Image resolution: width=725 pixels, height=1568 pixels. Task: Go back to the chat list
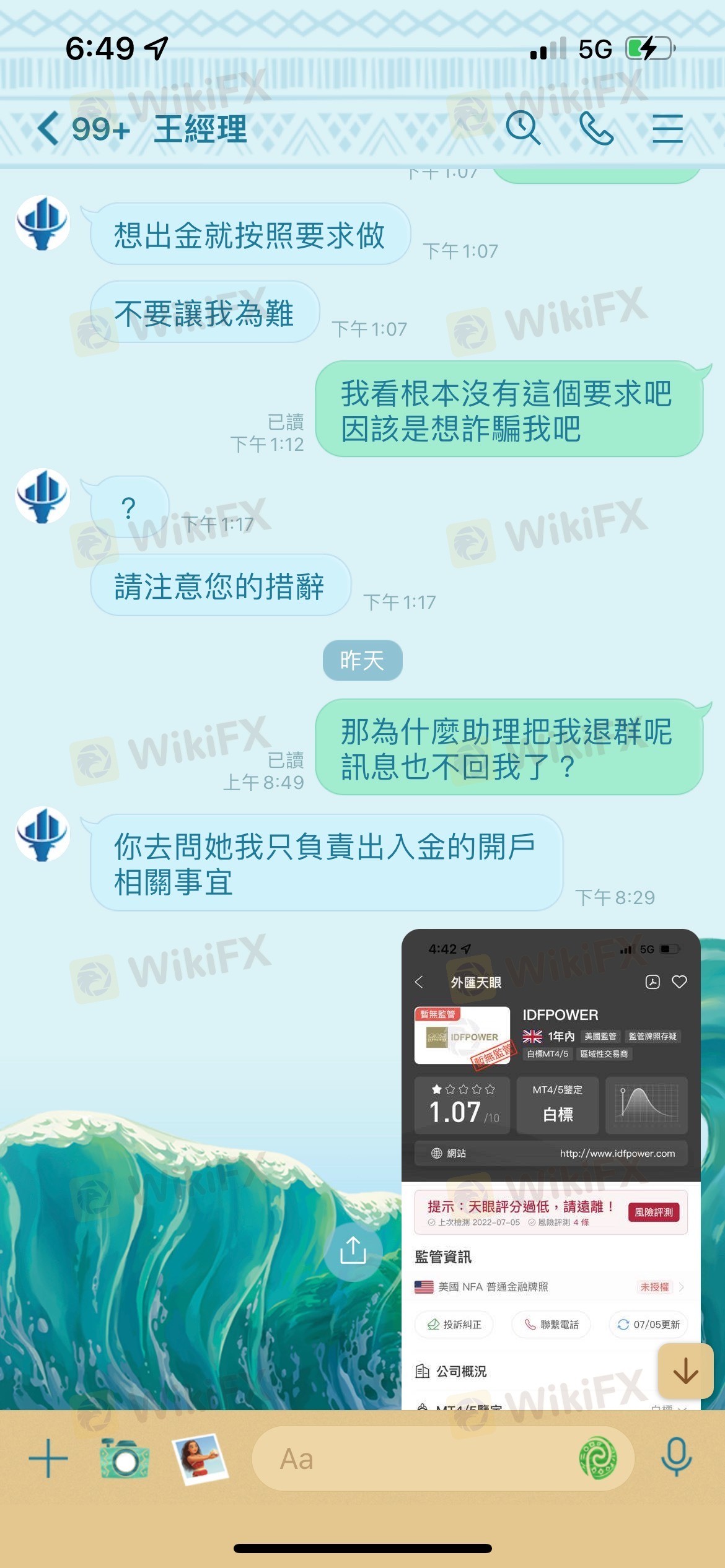(48, 129)
